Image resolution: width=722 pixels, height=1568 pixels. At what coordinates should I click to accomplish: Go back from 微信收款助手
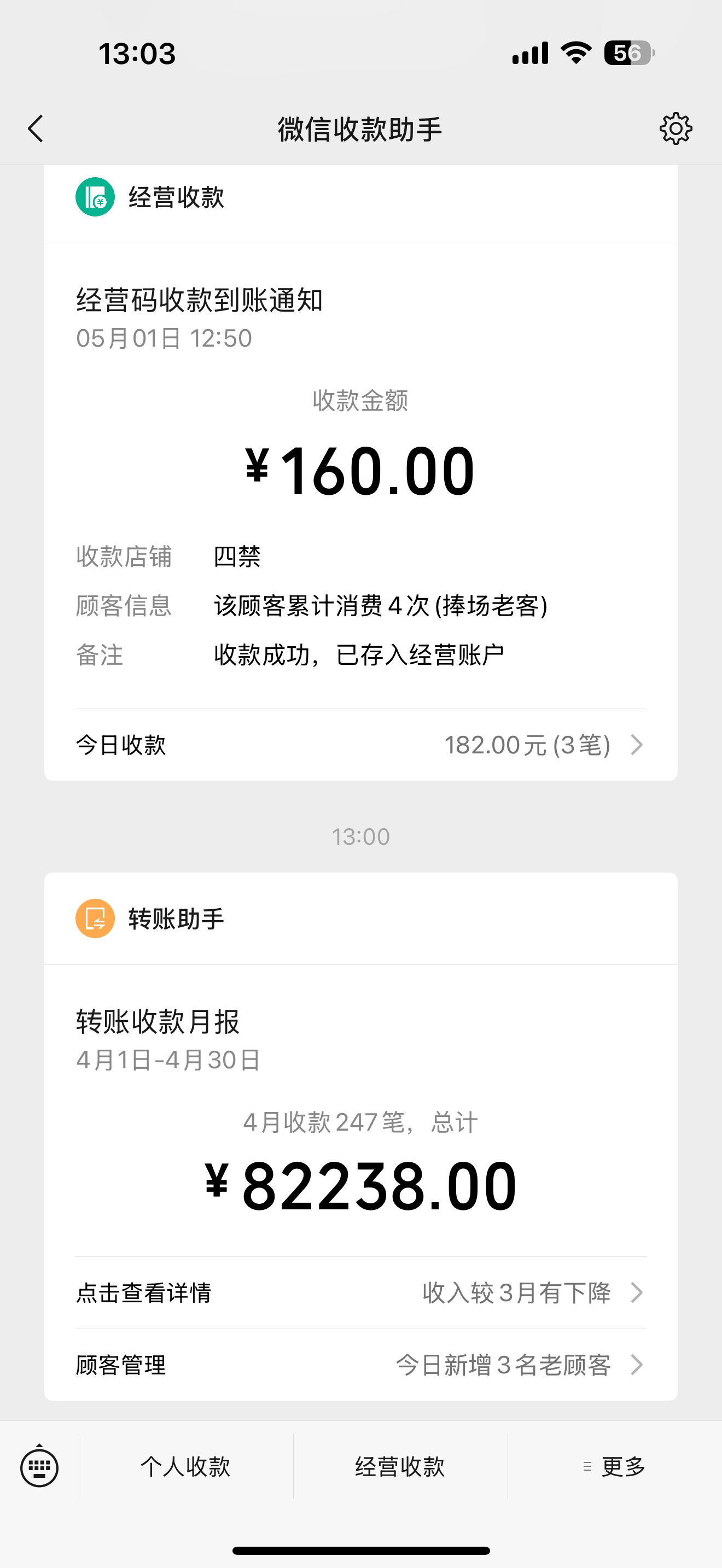click(x=36, y=128)
